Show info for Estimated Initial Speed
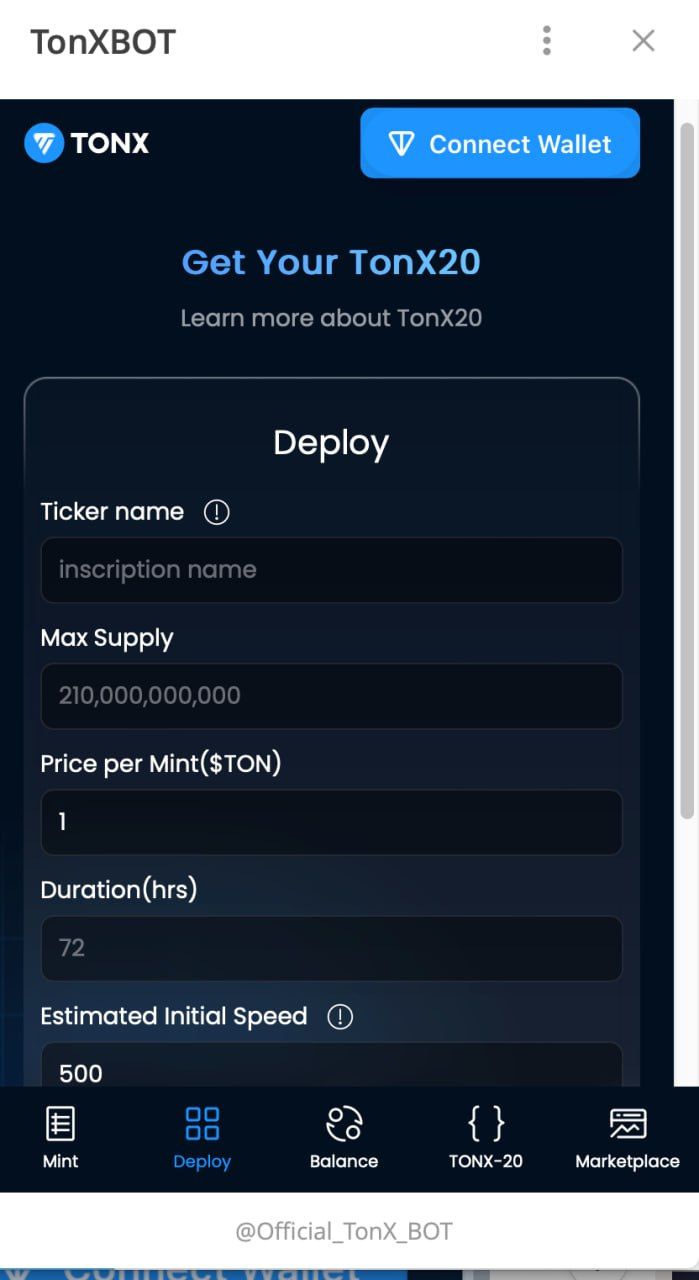Screen dimensions: 699x1280 pyautogui.click(x=340, y=1017)
